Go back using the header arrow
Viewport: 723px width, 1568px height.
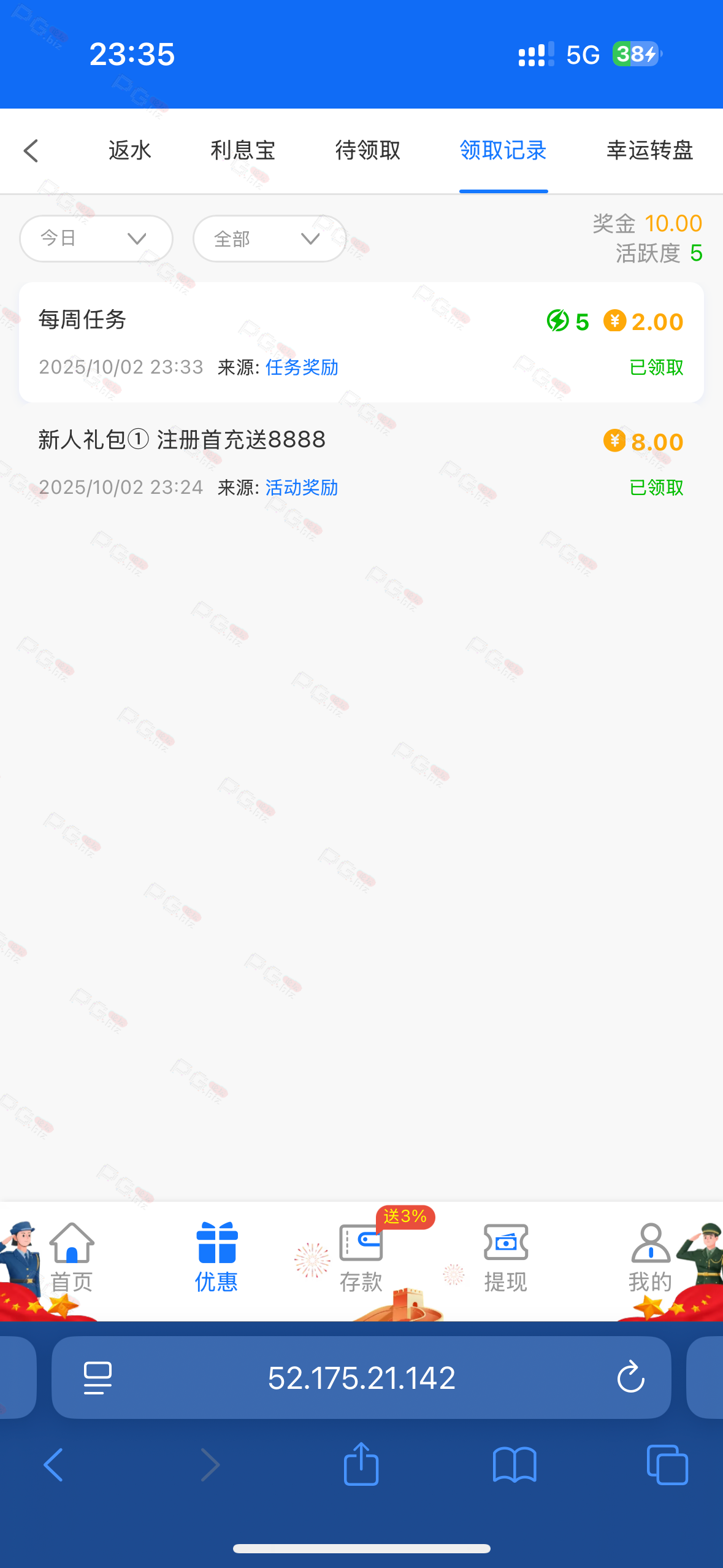click(31, 150)
